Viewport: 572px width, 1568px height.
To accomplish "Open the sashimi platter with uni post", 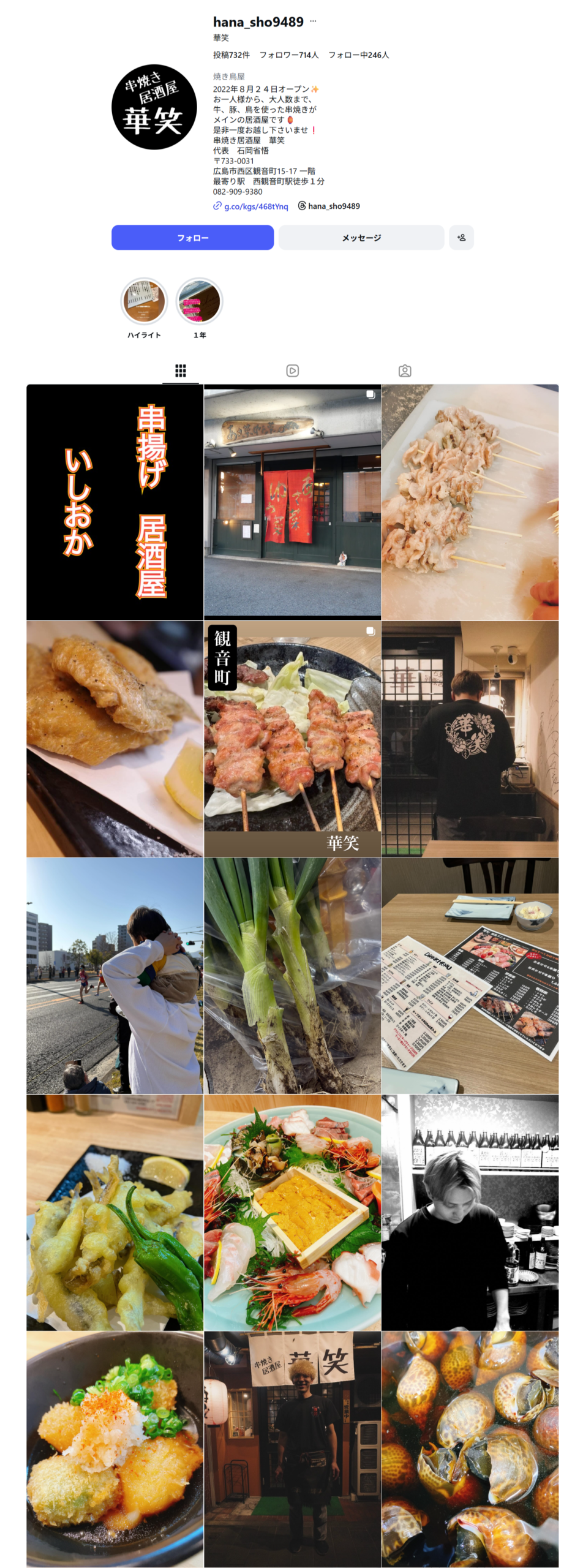I will (x=292, y=1212).
